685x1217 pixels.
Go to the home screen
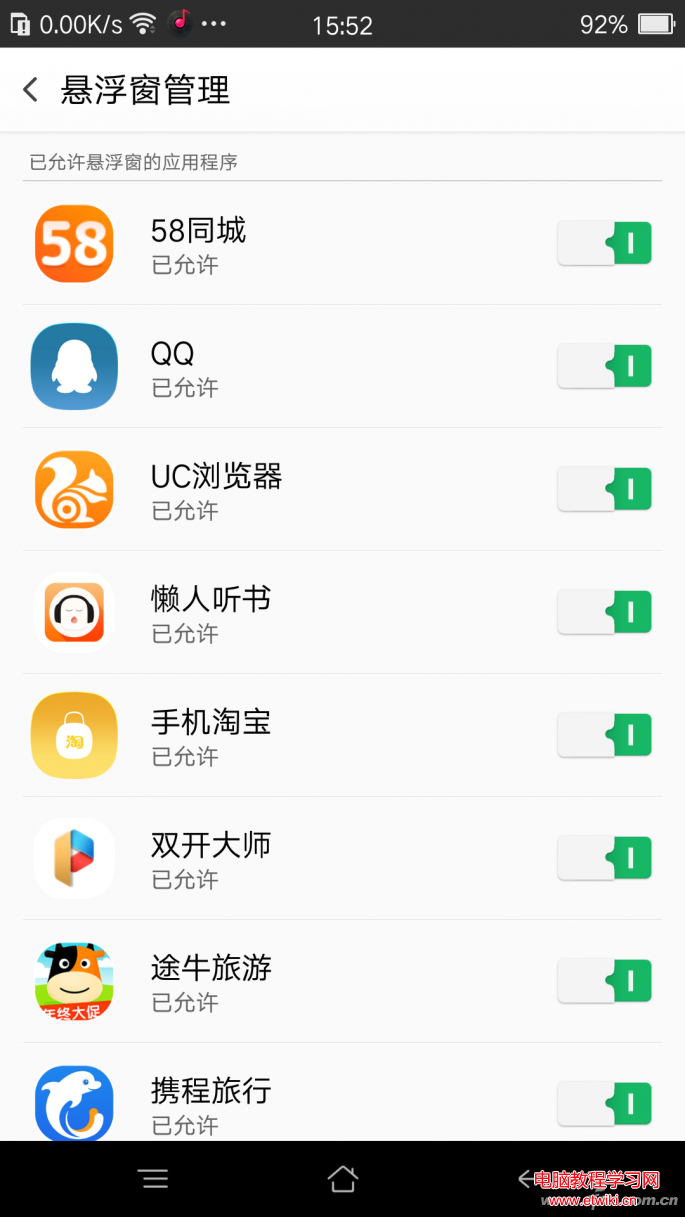point(342,1179)
